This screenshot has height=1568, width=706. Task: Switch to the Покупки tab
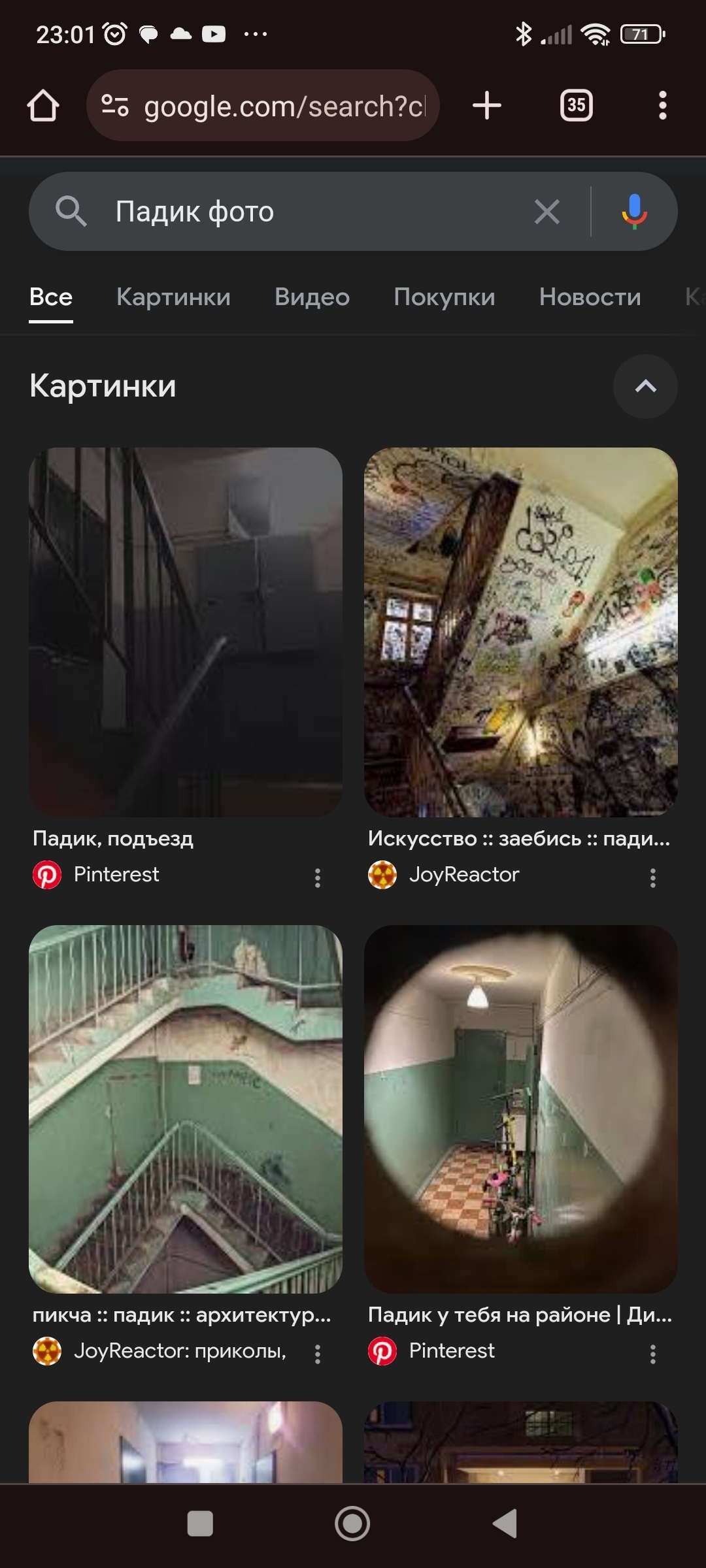coord(444,297)
